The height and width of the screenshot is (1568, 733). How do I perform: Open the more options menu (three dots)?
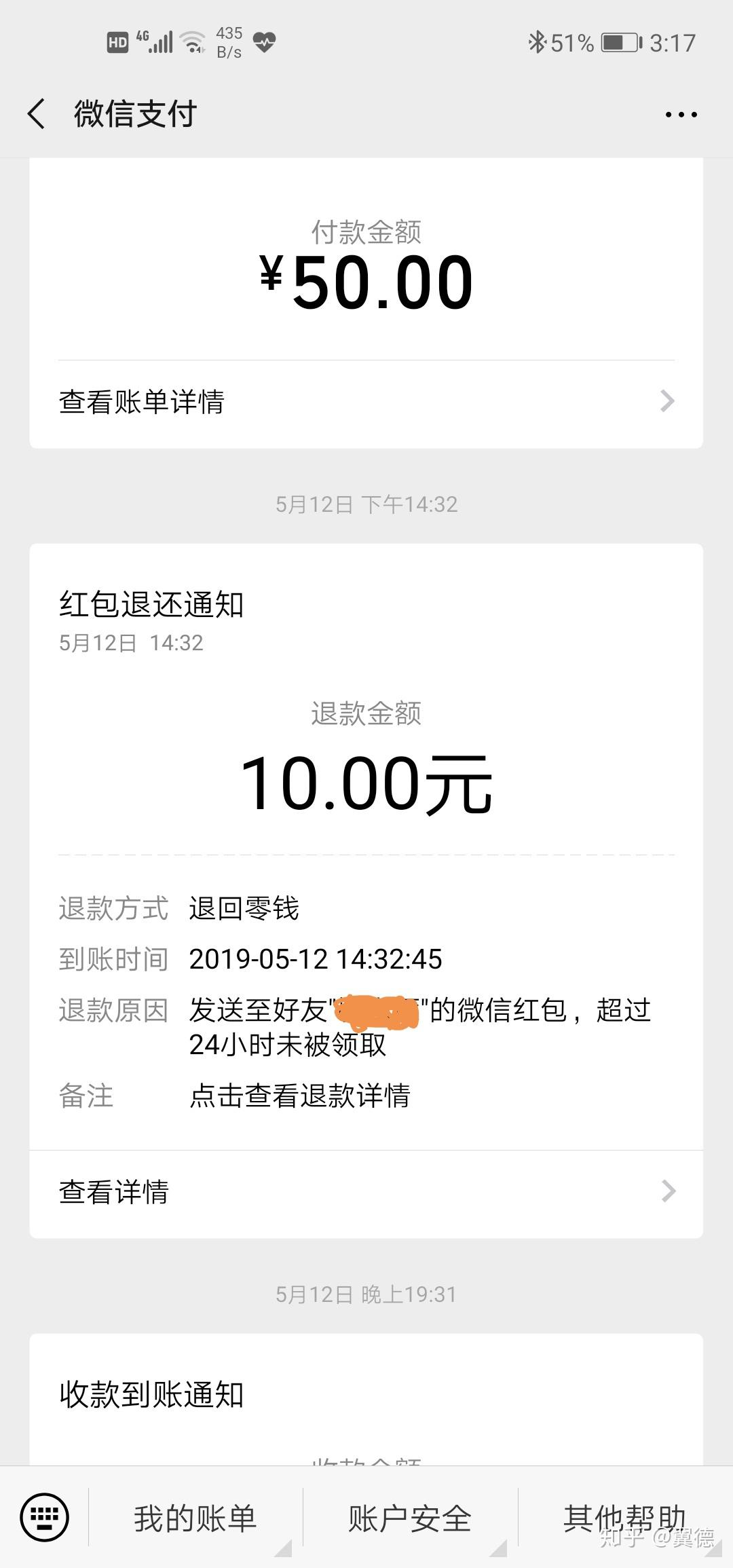point(681,114)
